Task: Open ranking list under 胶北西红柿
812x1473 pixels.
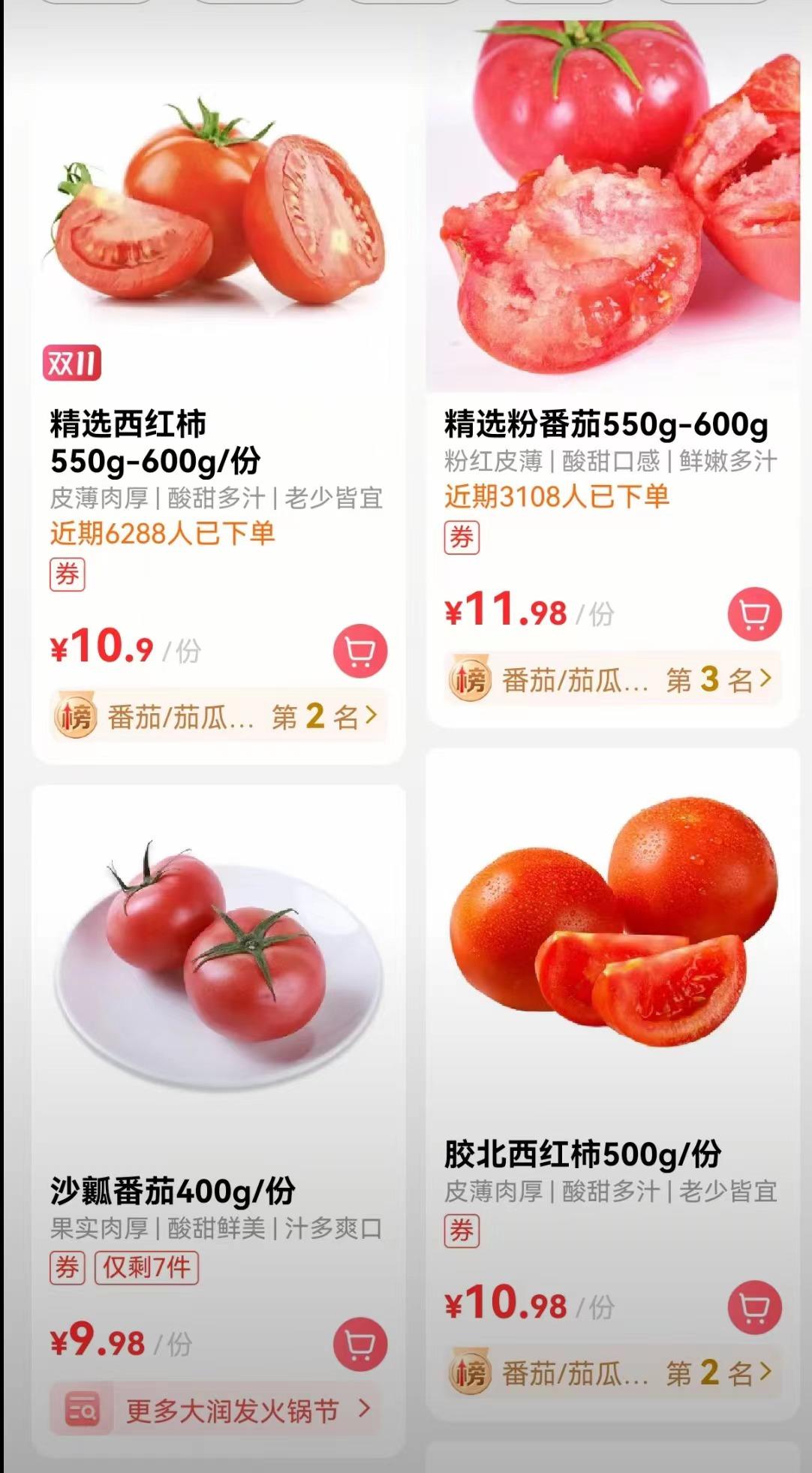Action: pos(612,1374)
